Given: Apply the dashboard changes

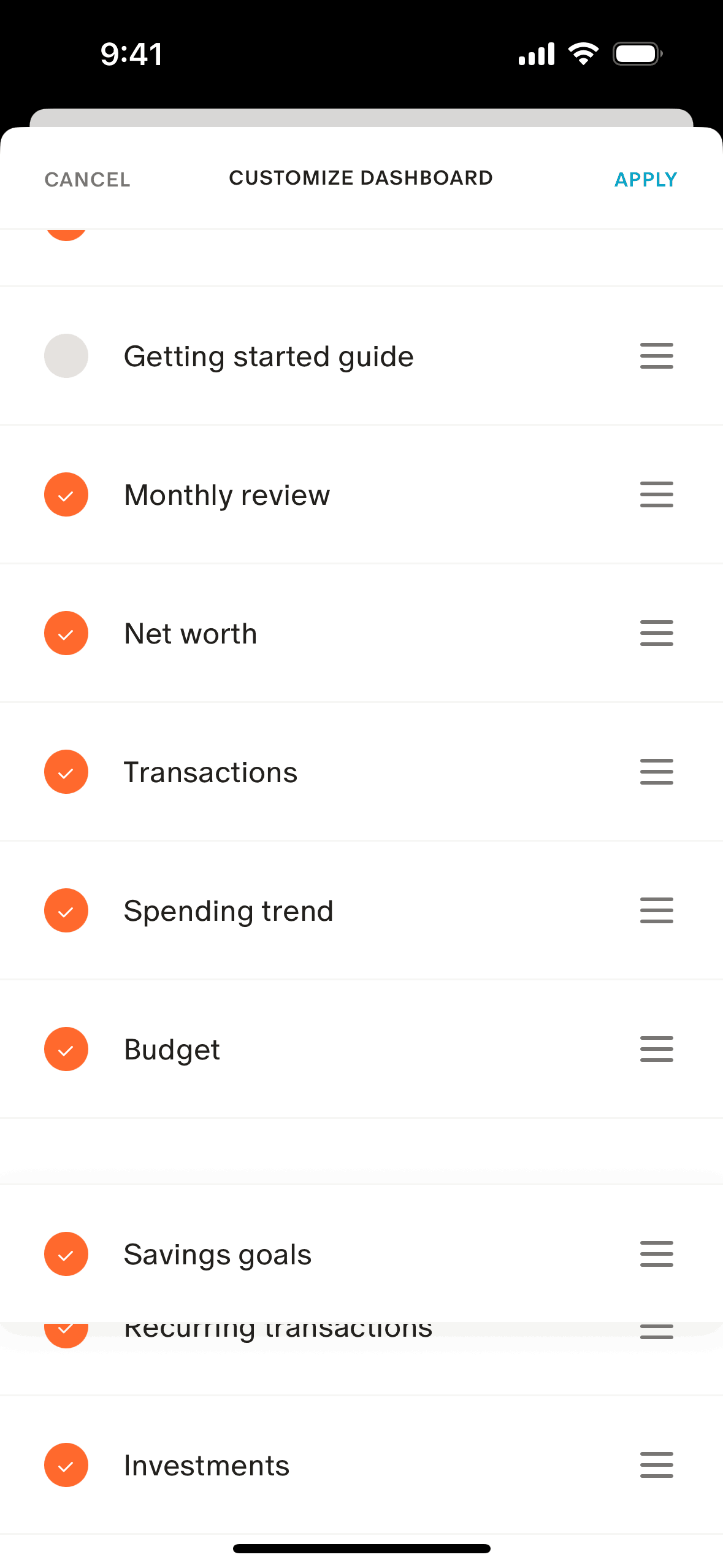Looking at the screenshot, I should (x=645, y=180).
